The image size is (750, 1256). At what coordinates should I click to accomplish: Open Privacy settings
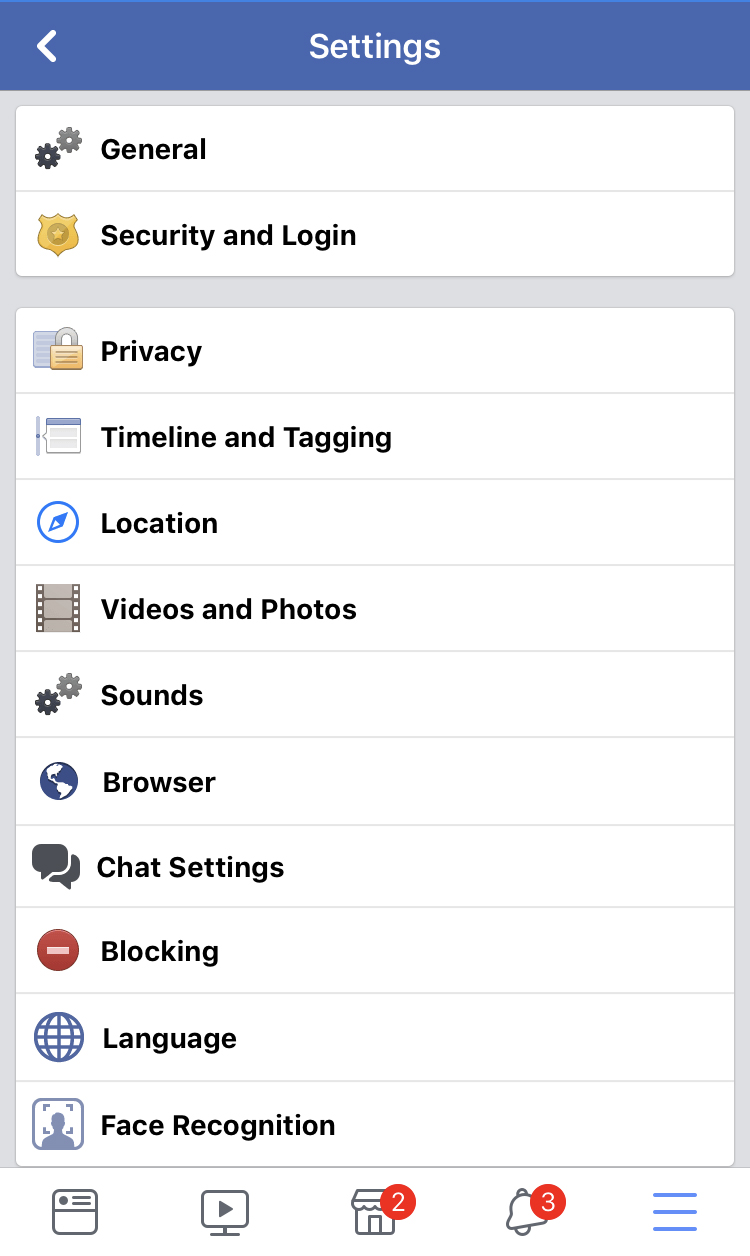[x=375, y=351]
